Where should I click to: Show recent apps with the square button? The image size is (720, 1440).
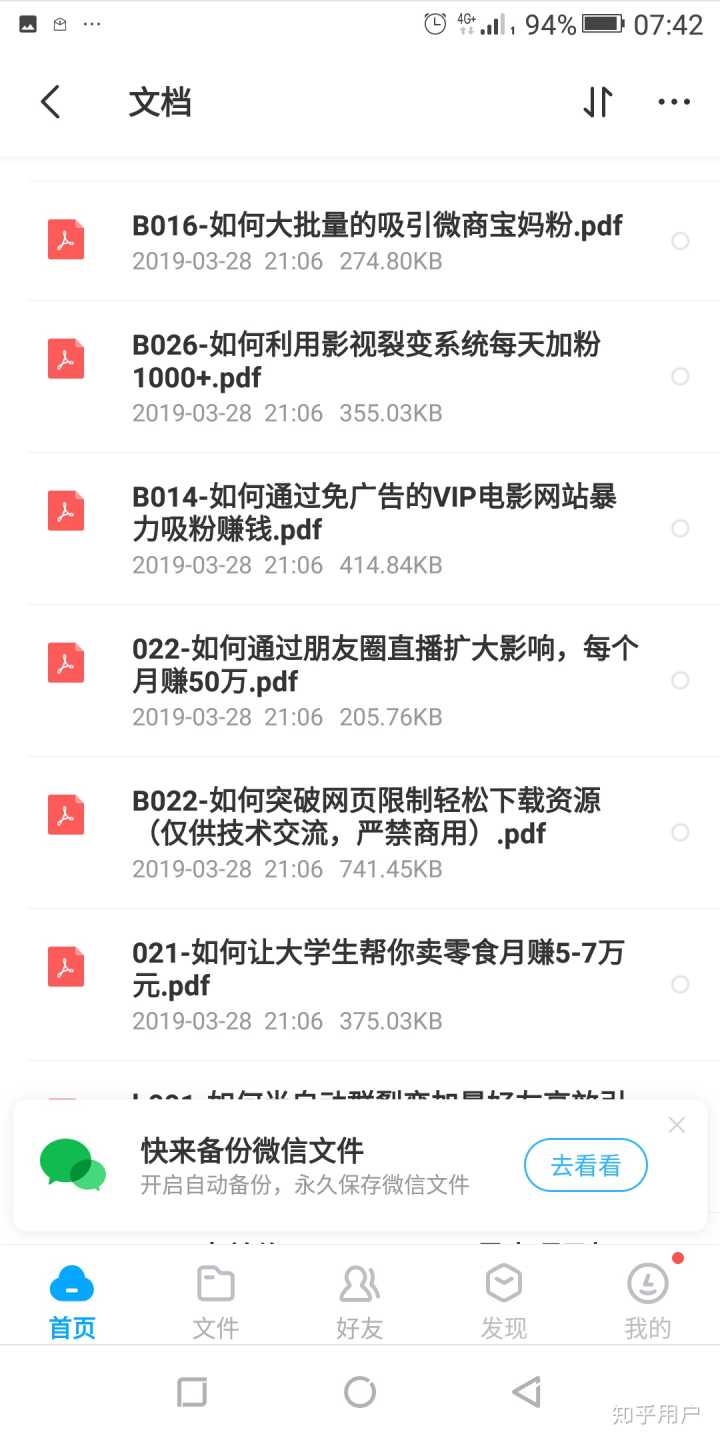tap(192, 1392)
